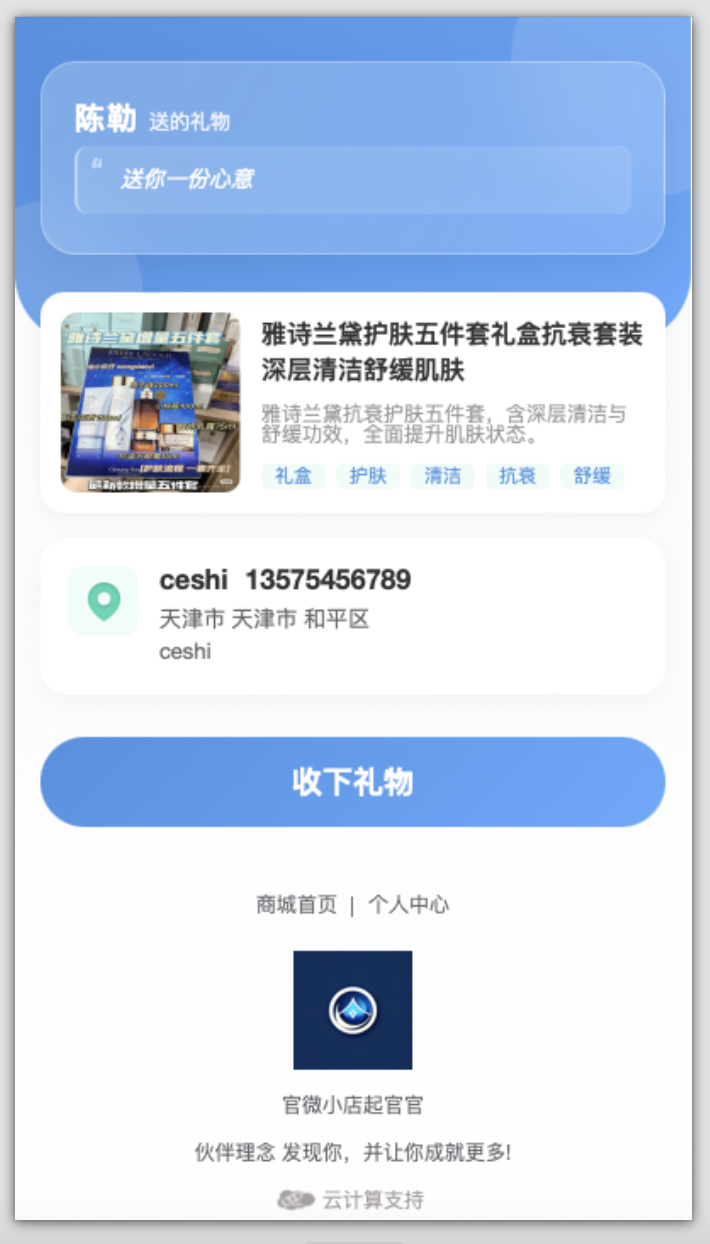This screenshot has height=1244, width=710.
Task: Open the 商城首页 link
Action: tap(296, 905)
